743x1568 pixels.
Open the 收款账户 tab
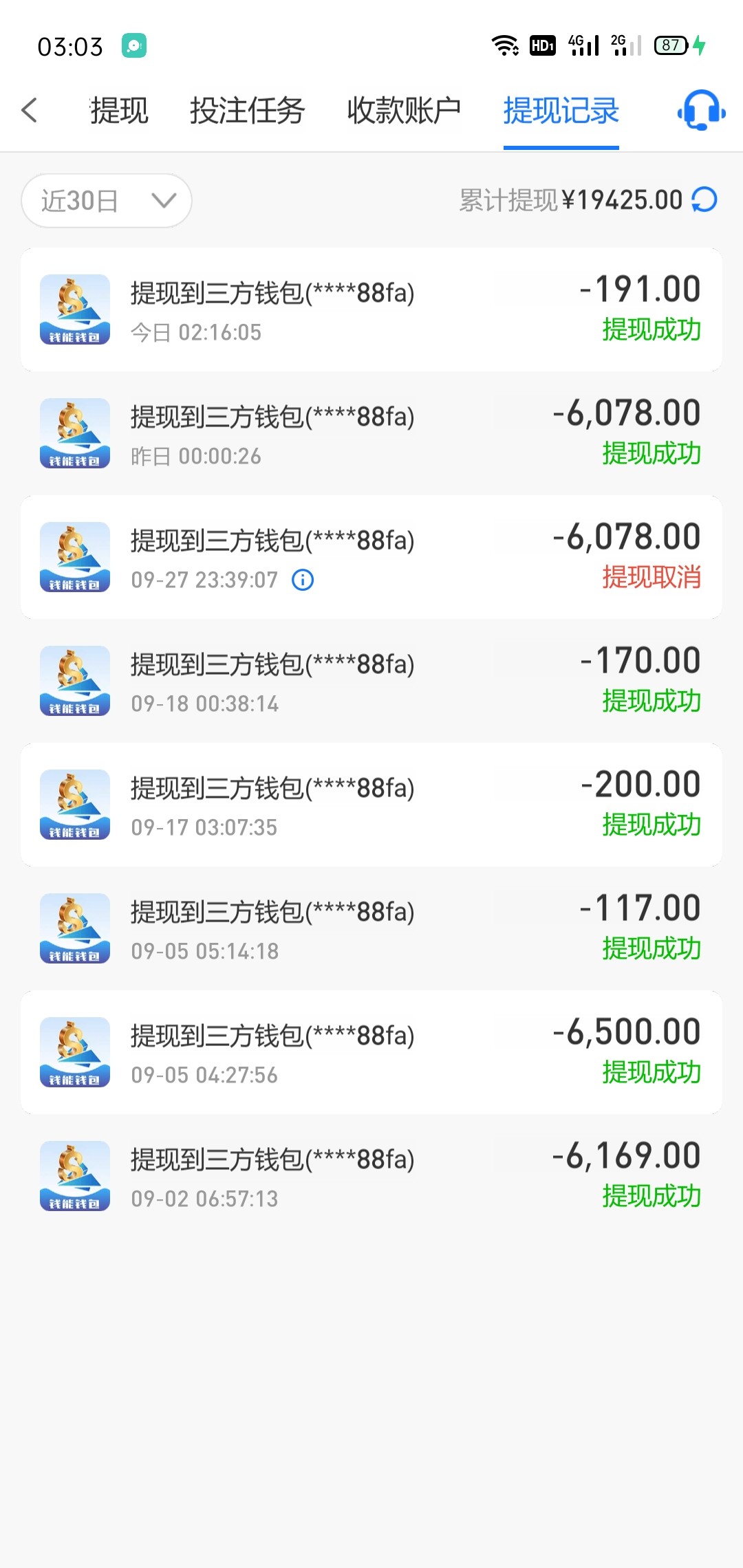[404, 110]
